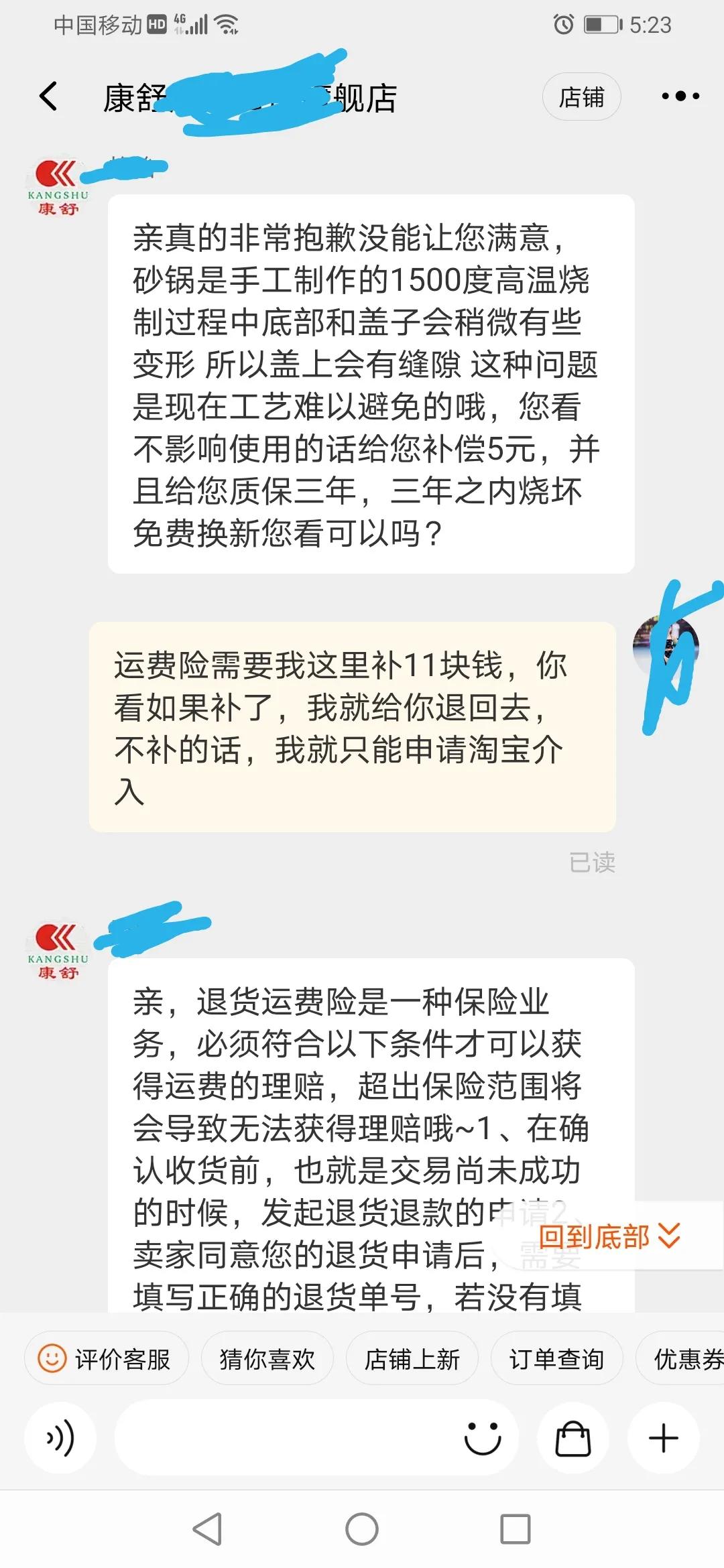Image resolution: width=724 pixels, height=1568 pixels.
Task: Select the 评价客服 quick action
Action: pos(107,1358)
